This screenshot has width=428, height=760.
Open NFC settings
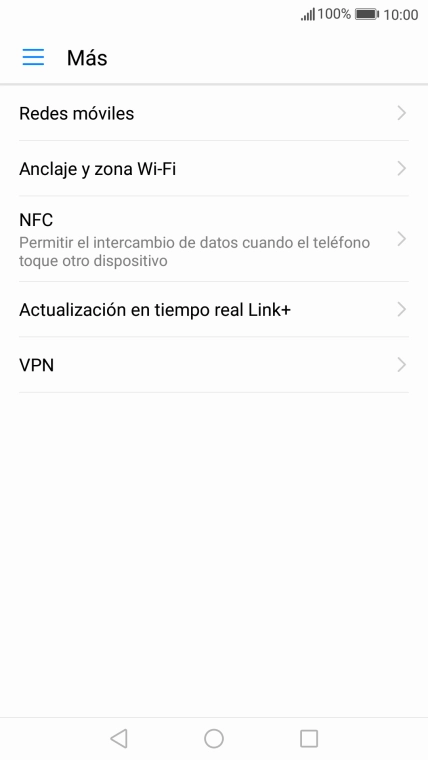pos(214,239)
